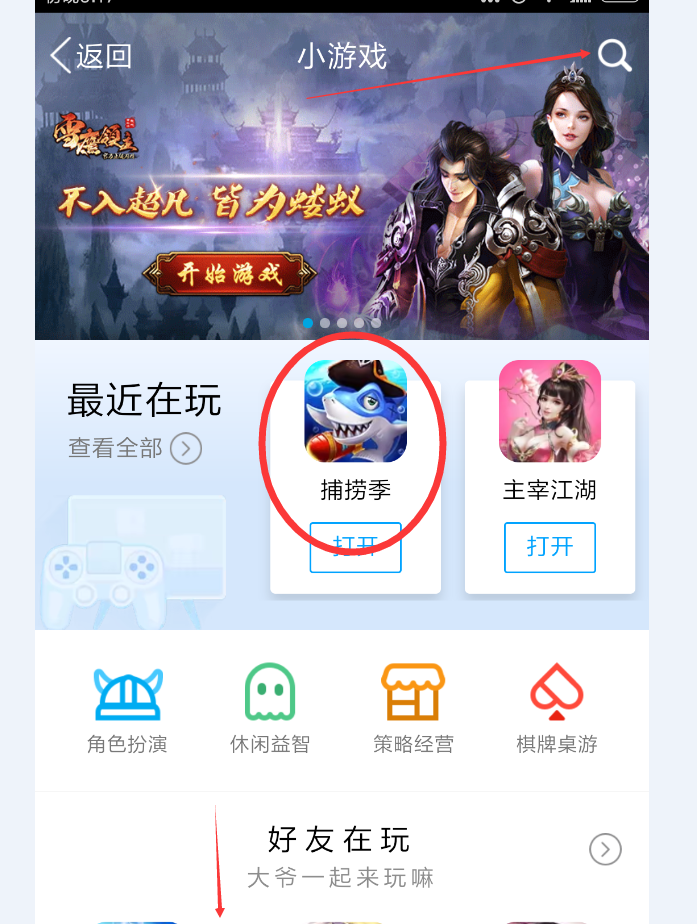Screen dimensions: 697x924
Task: Open the 捕捞季 game icon
Action: click(x=355, y=411)
